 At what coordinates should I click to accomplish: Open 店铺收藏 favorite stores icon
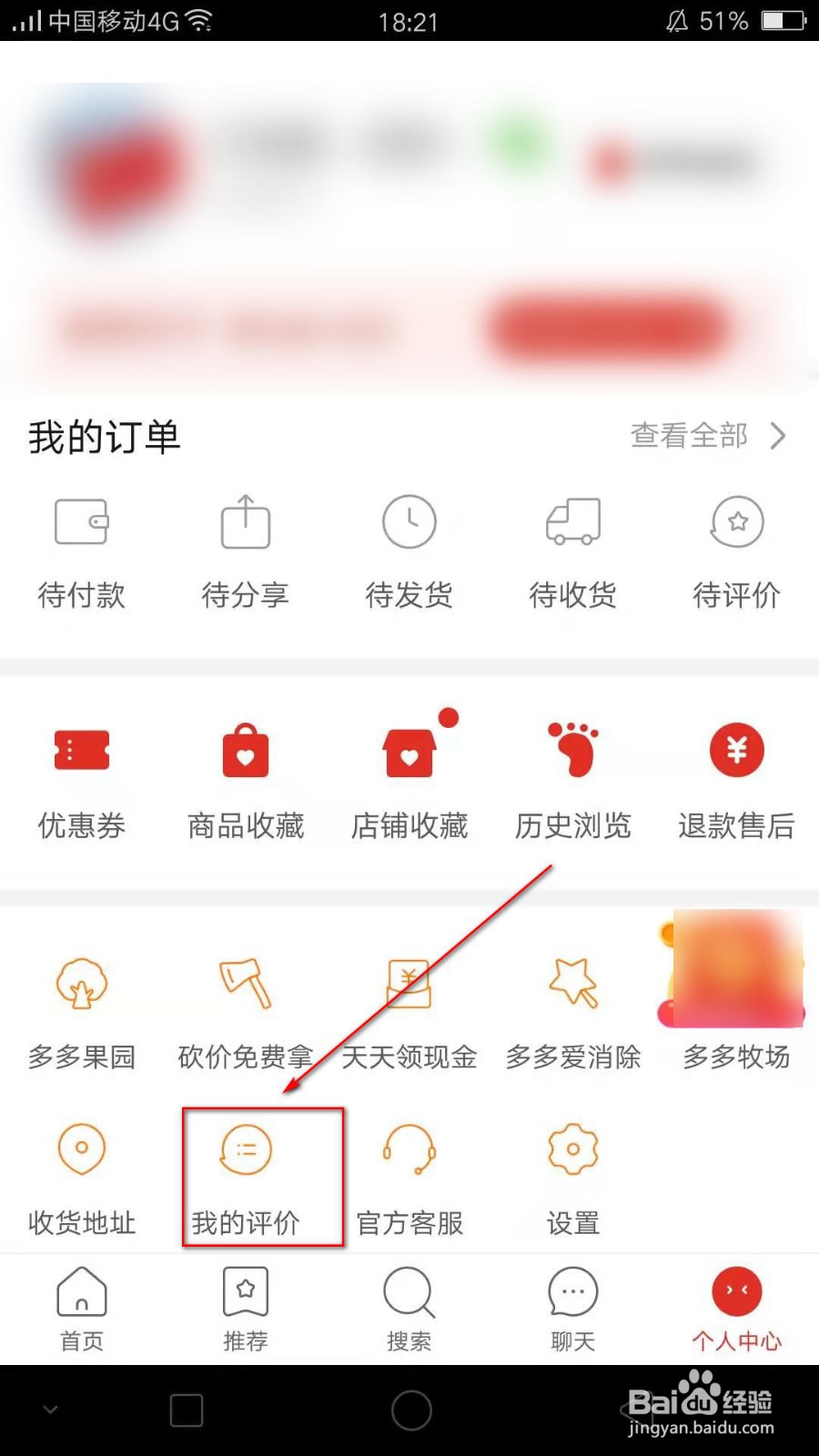(409, 778)
